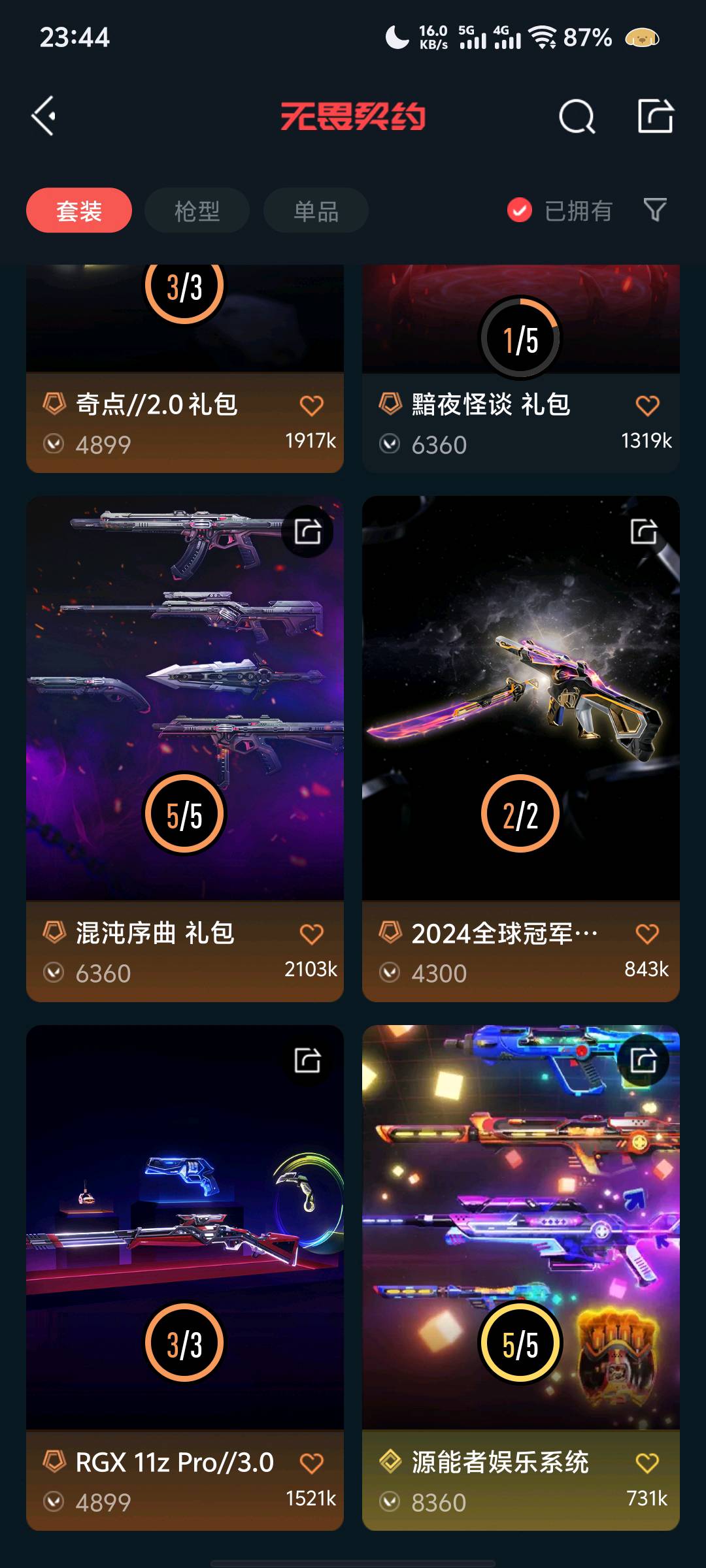The image size is (706, 1568).
Task: Open the filter funnel icon
Action: click(x=655, y=210)
